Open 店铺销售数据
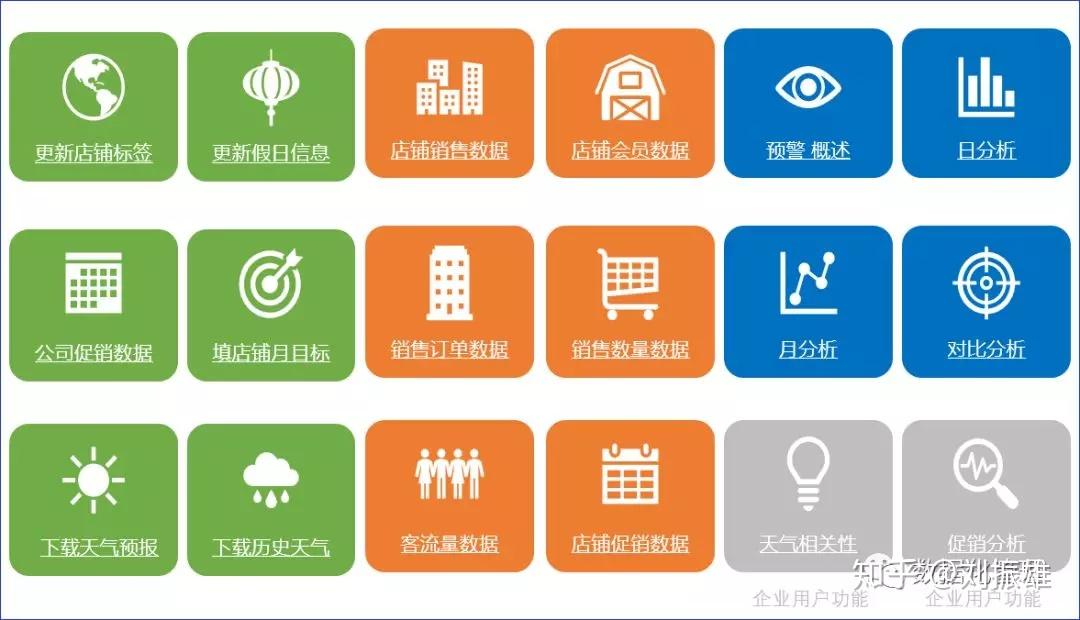Screen dimensions: 1080x620 449,103
